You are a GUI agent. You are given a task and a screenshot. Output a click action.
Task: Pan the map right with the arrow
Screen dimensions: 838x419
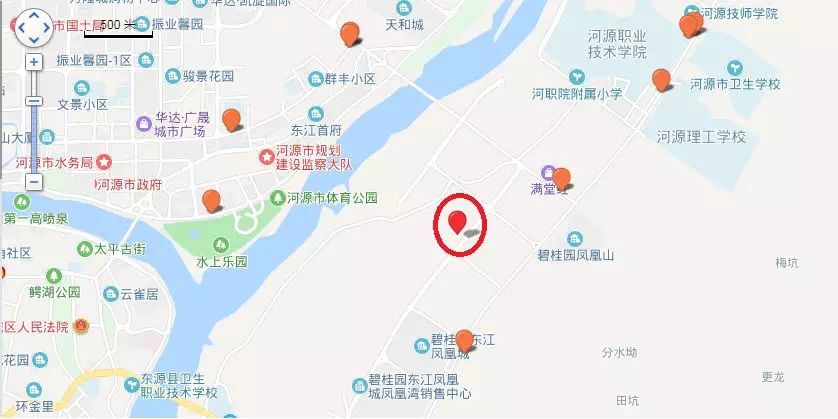pyautogui.click(x=45, y=28)
